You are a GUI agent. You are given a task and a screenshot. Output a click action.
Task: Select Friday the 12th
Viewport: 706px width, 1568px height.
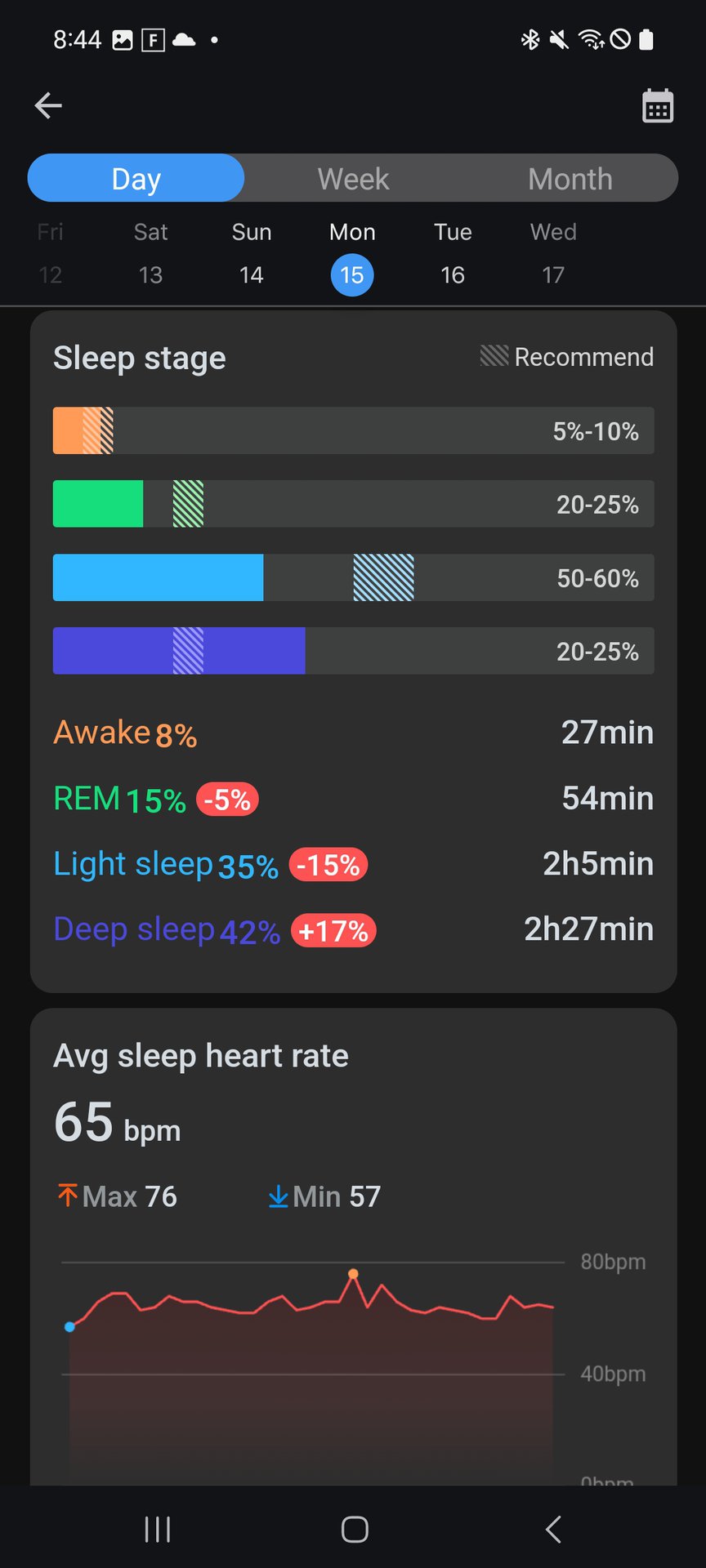50,255
